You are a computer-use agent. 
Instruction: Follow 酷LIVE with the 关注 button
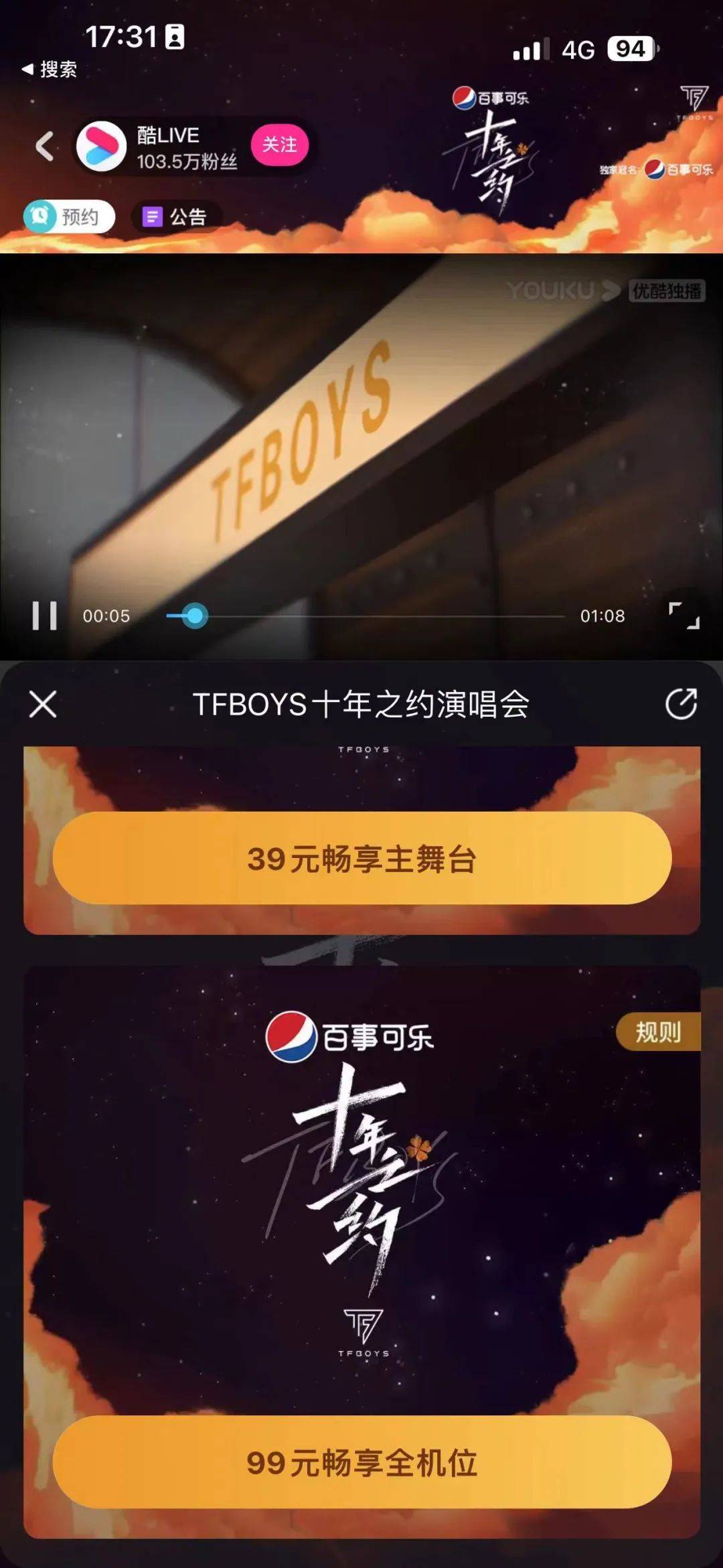pos(279,145)
